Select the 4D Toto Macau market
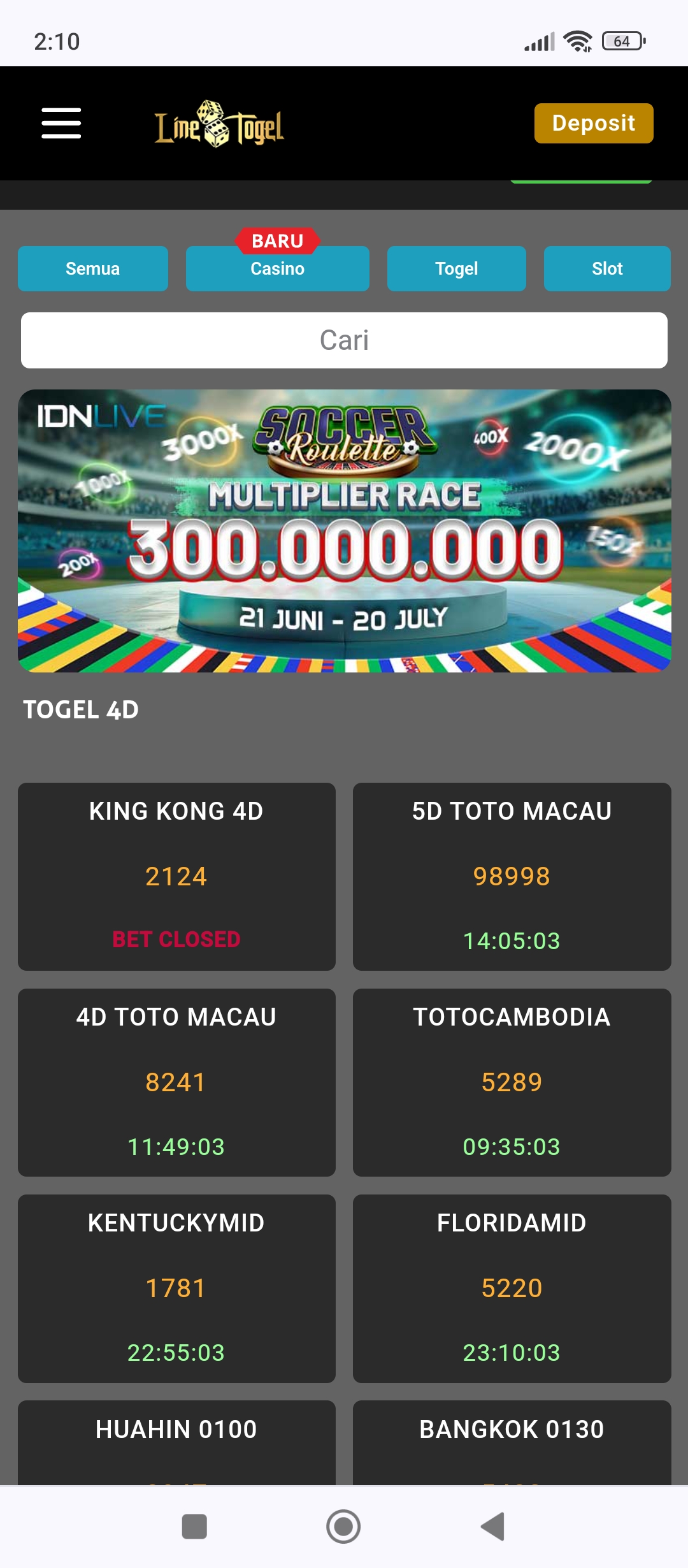Screen dimensions: 688x1568 pos(176,1082)
